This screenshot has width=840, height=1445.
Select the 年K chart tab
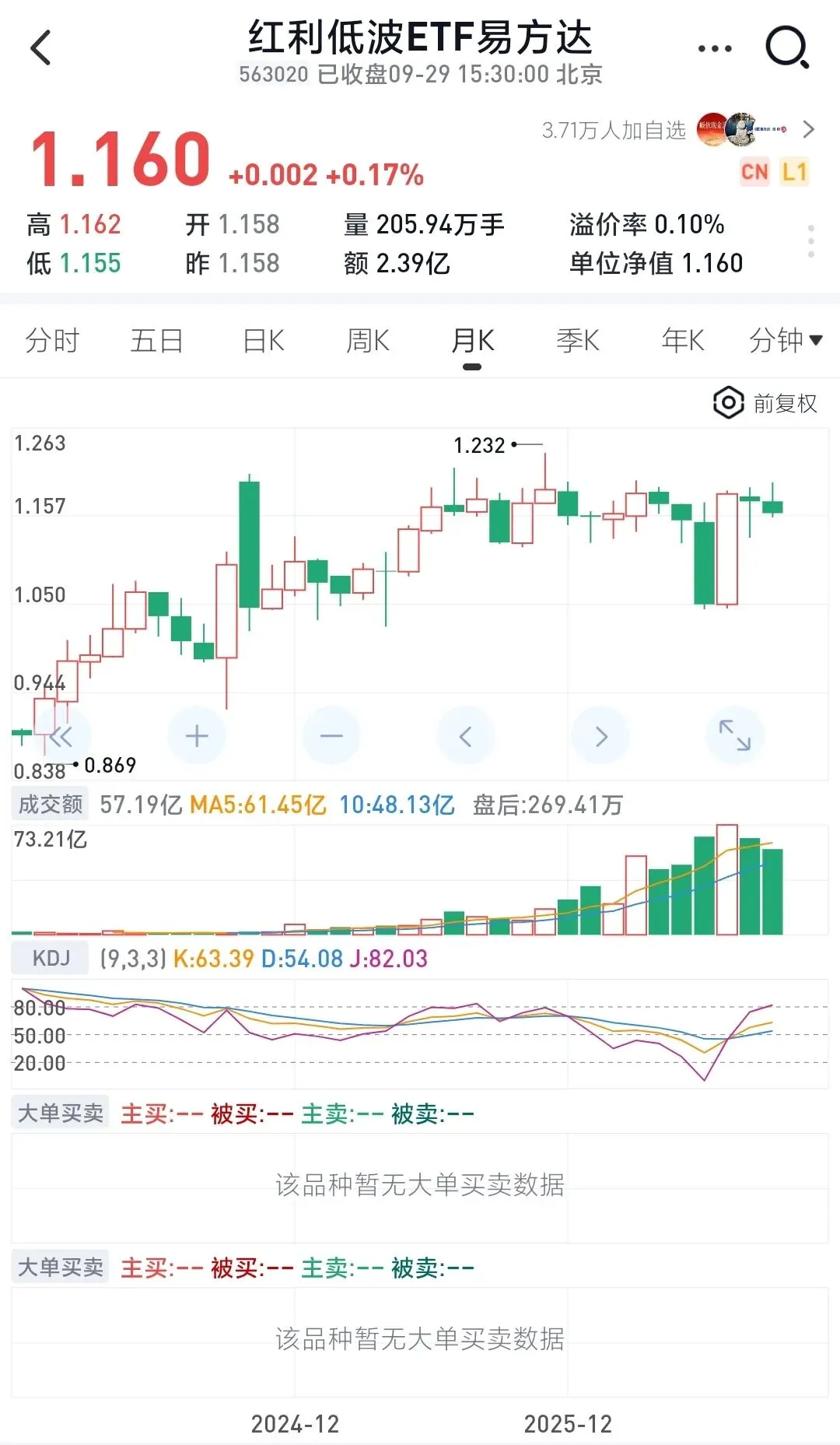(x=682, y=340)
